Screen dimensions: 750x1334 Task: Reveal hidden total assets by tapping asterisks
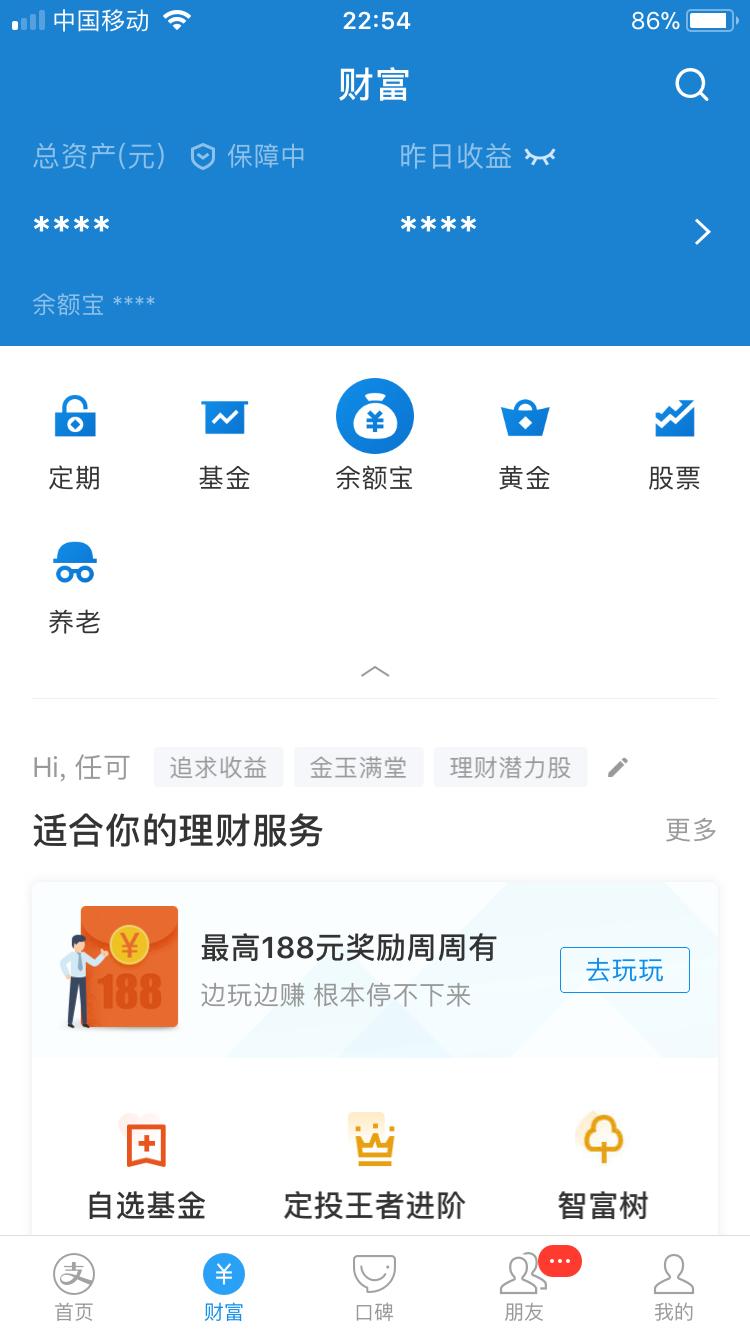coord(70,225)
